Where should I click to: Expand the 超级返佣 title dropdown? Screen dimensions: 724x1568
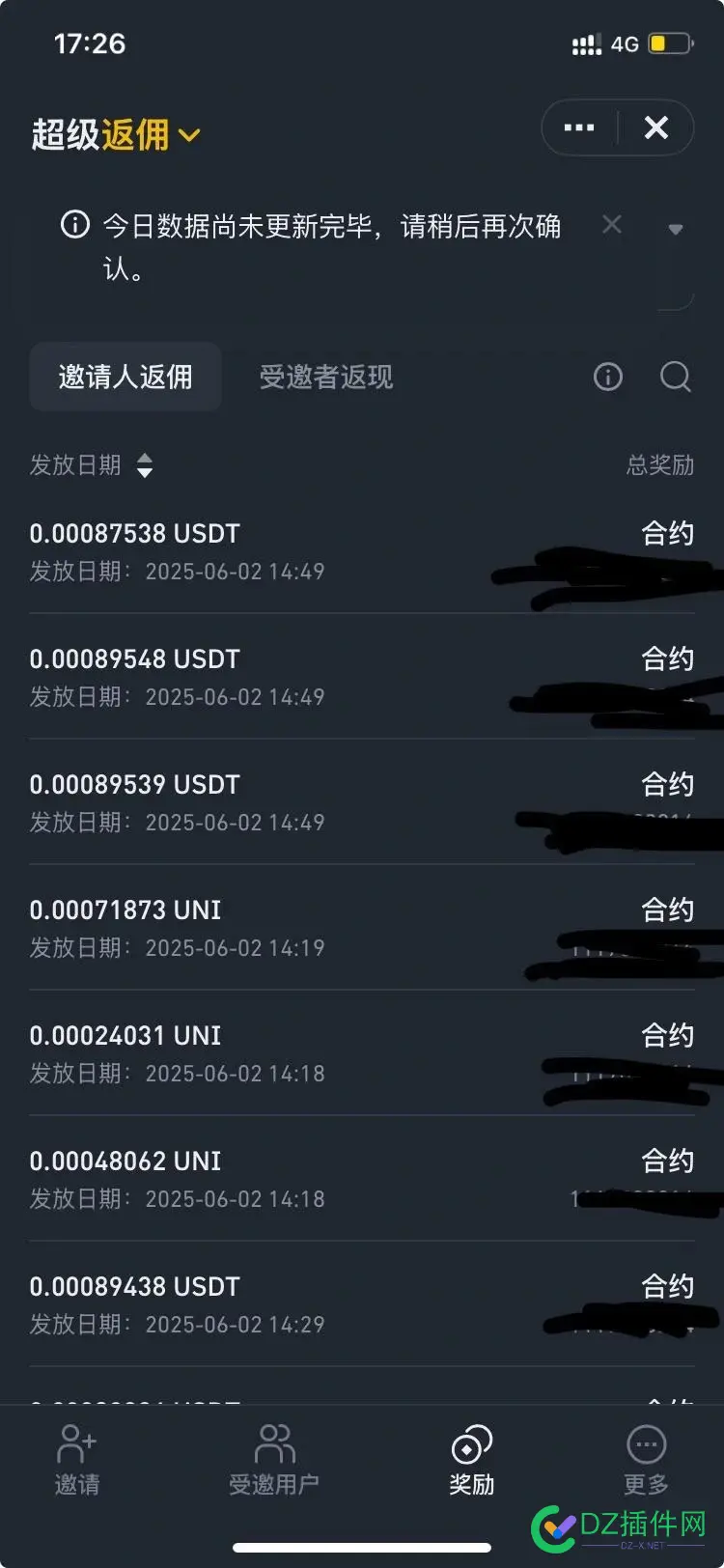[189, 135]
